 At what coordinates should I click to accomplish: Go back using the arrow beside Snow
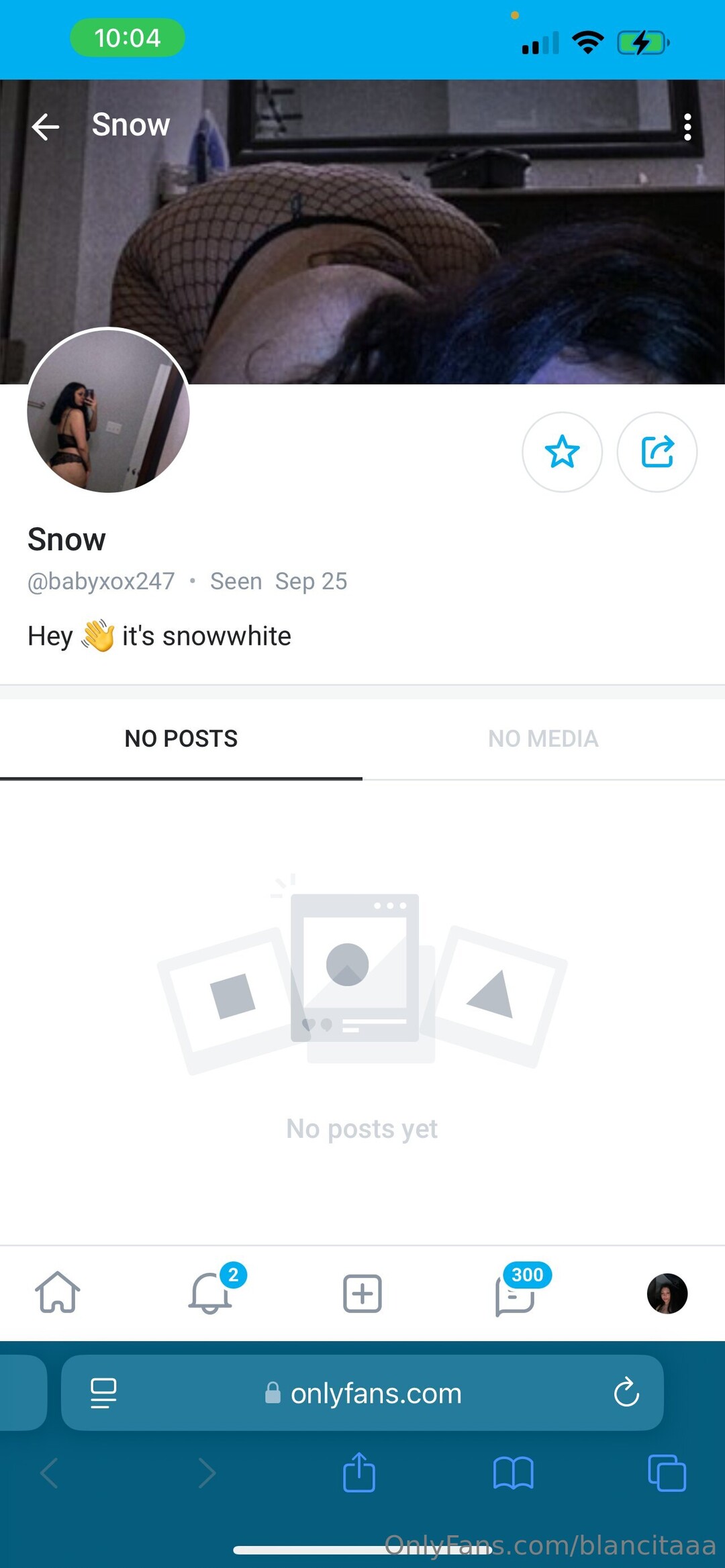pyautogui.click(x=46, y=126)
